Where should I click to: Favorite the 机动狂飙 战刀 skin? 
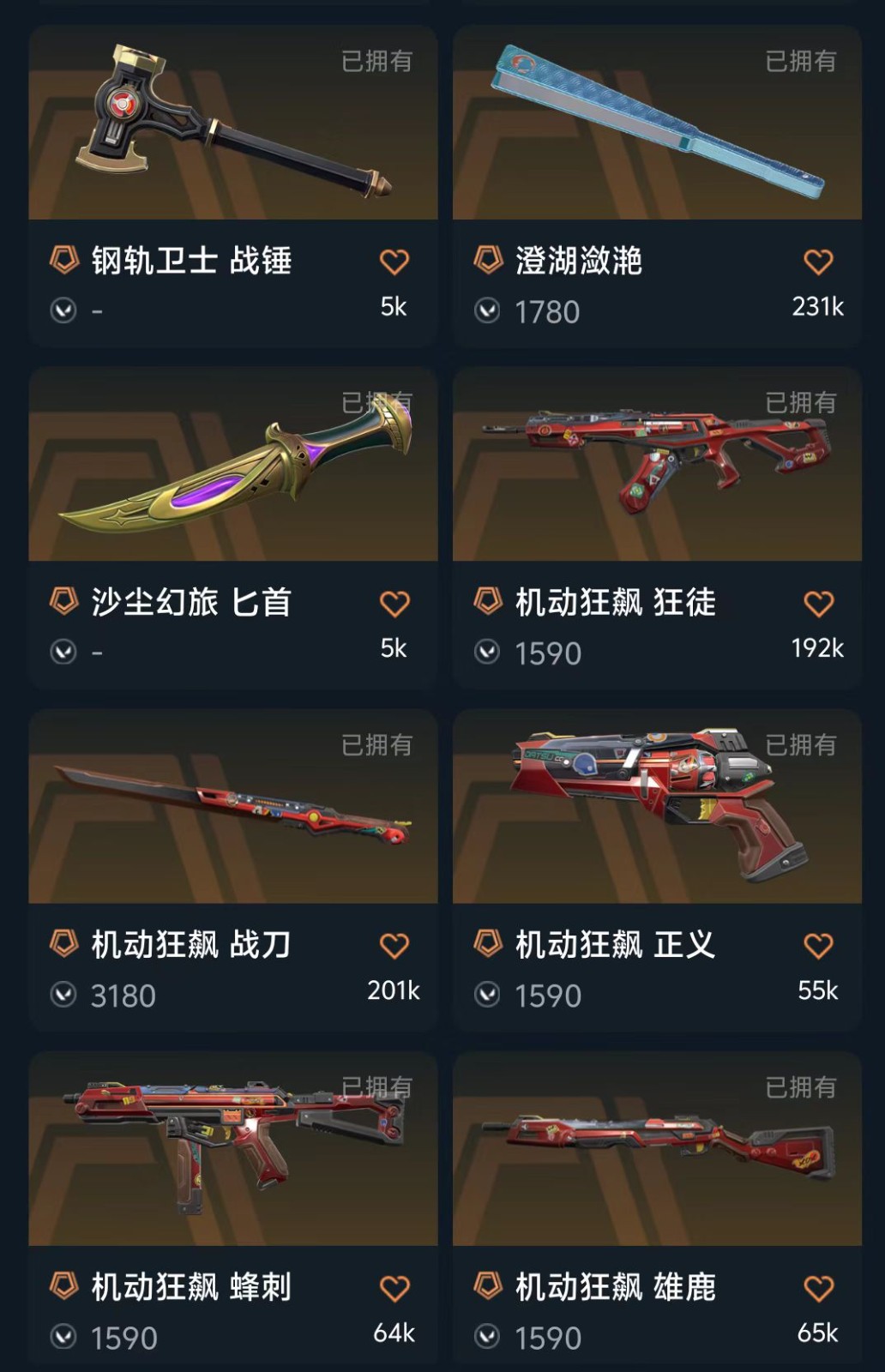394,946
